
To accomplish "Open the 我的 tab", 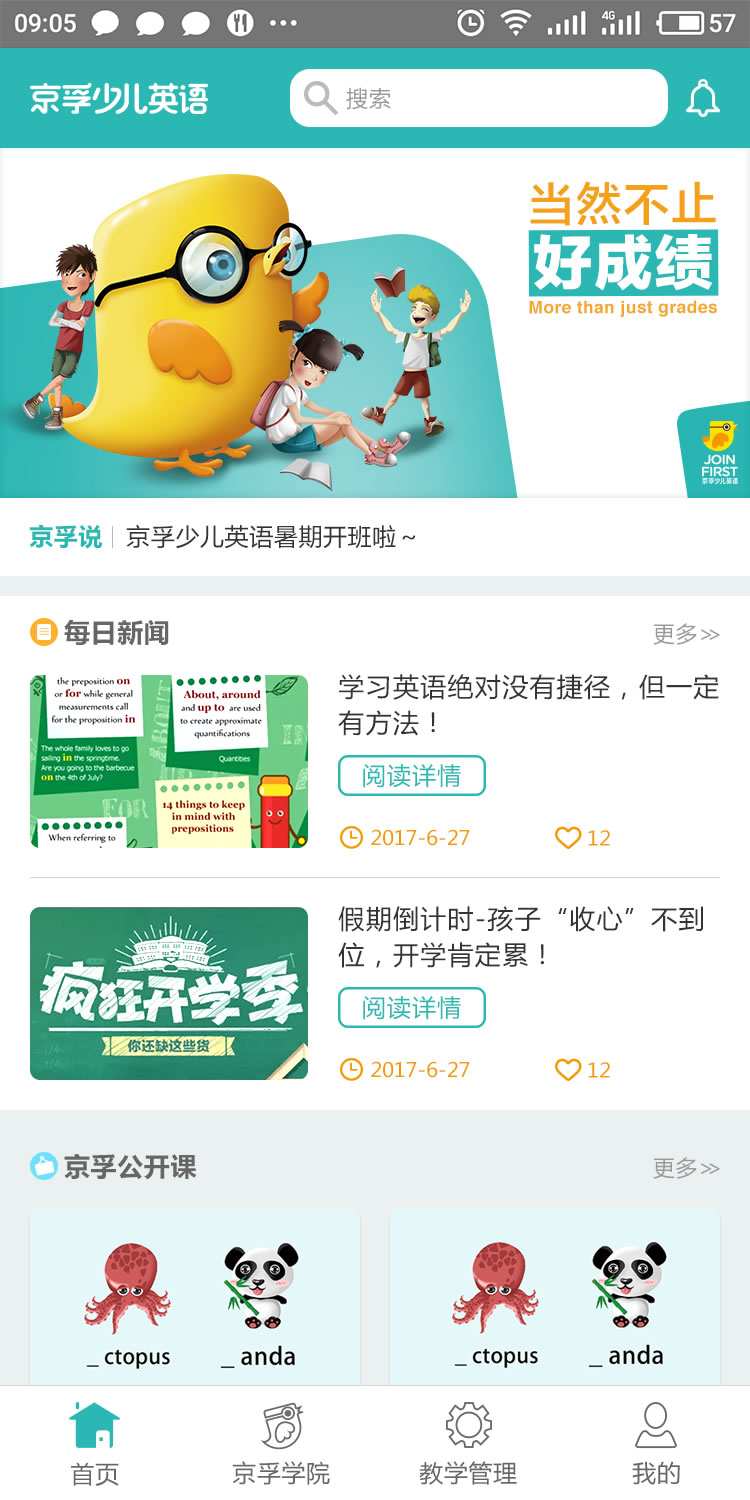I will [656, 1443].
